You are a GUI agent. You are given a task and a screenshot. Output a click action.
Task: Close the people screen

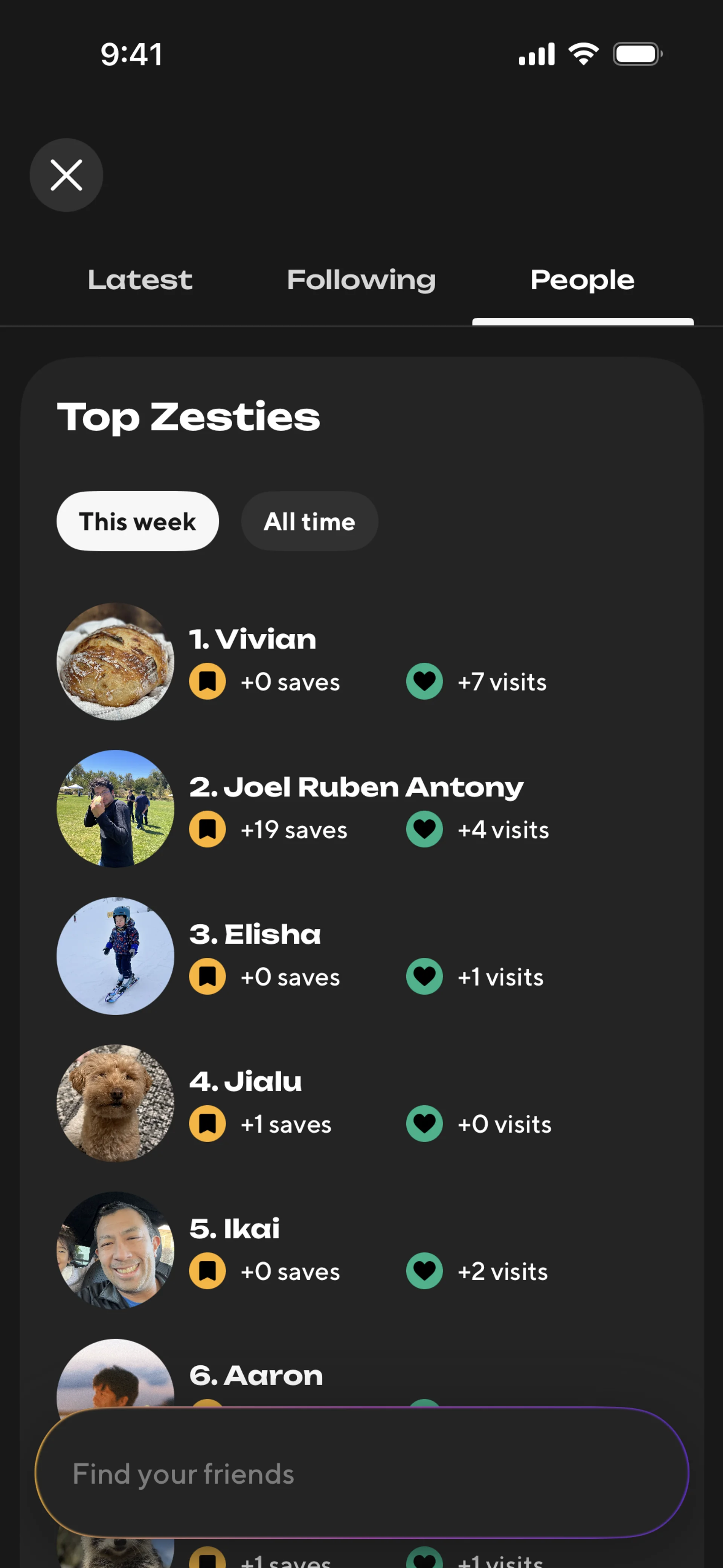tap(66, 175)
